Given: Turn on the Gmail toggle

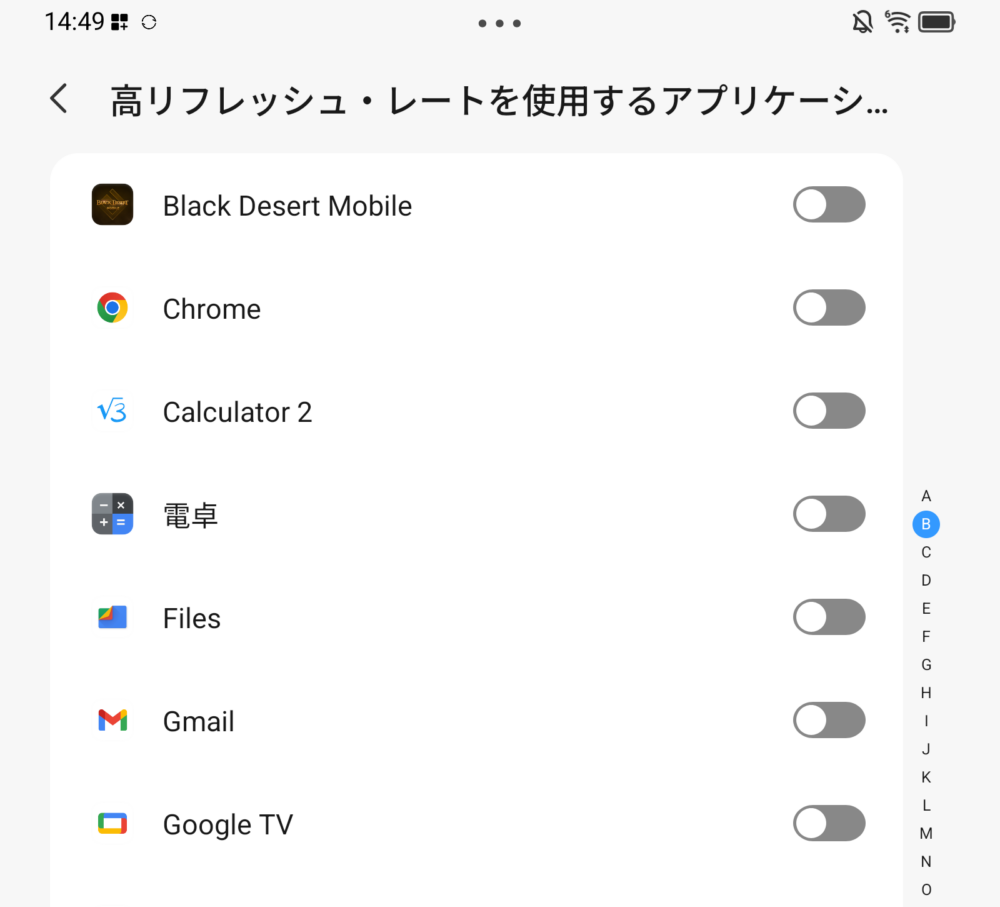Looking at the screenshot, I should [829, 720].
